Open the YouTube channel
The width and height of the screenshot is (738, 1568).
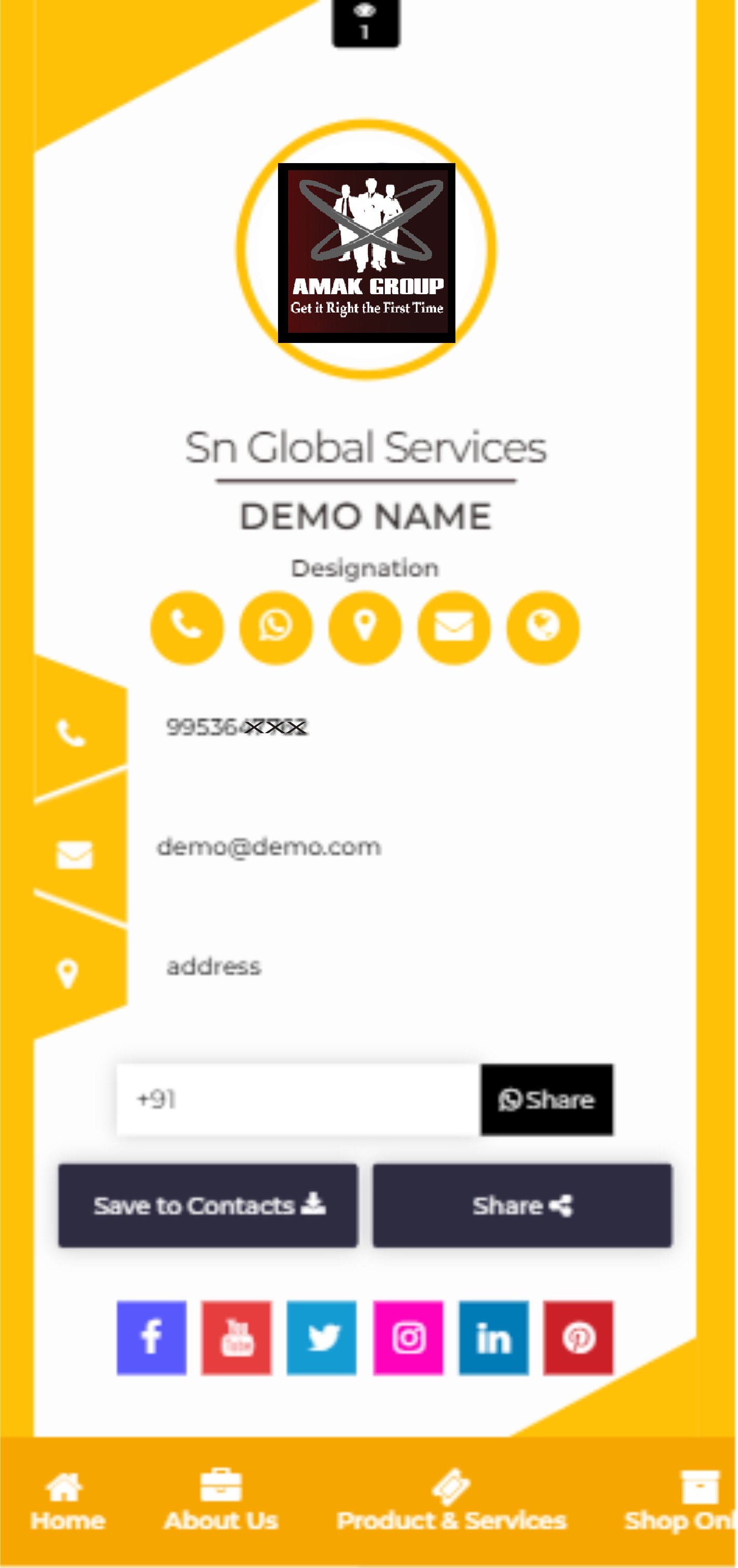(x=236, y=1337)
